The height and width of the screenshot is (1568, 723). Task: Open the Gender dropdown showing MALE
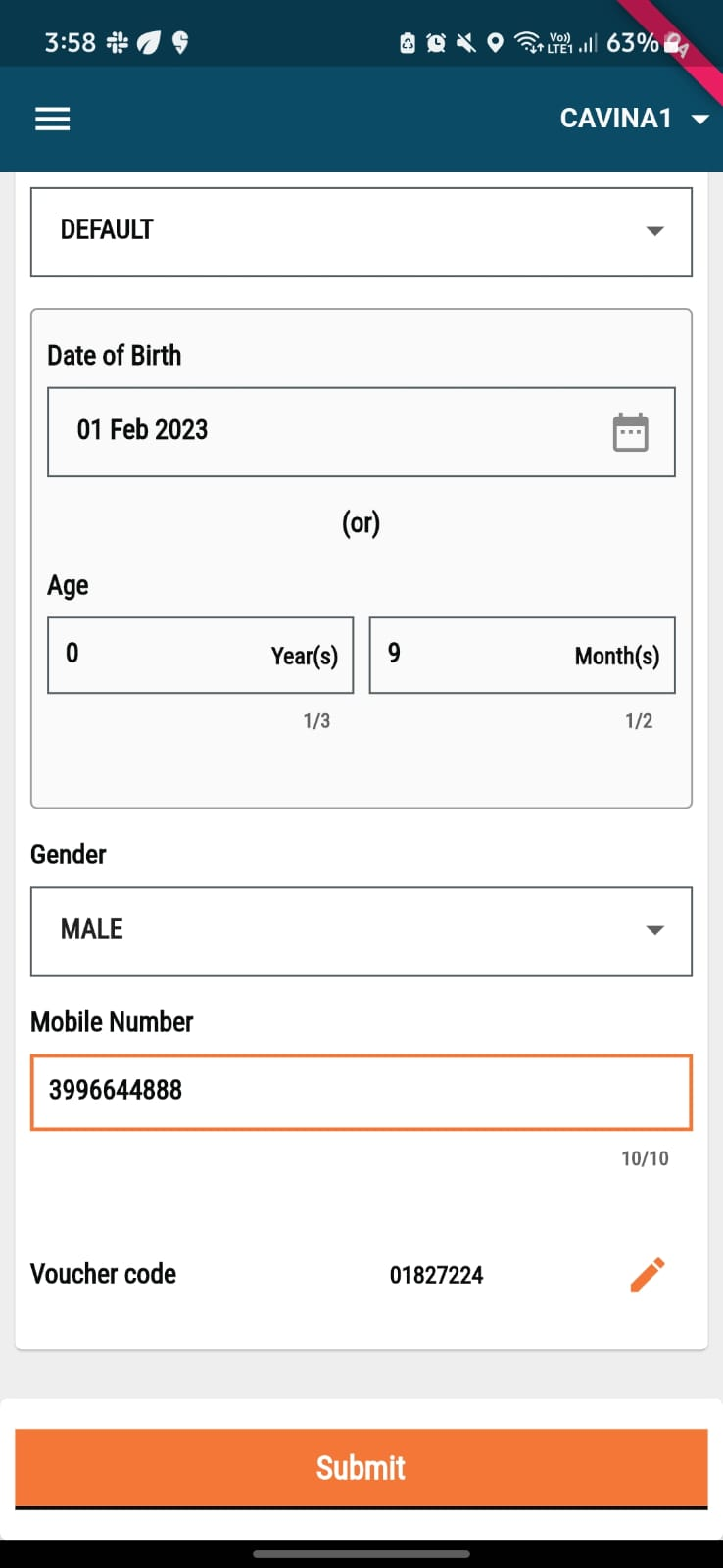pyautogui.click(x=361, y=930)
